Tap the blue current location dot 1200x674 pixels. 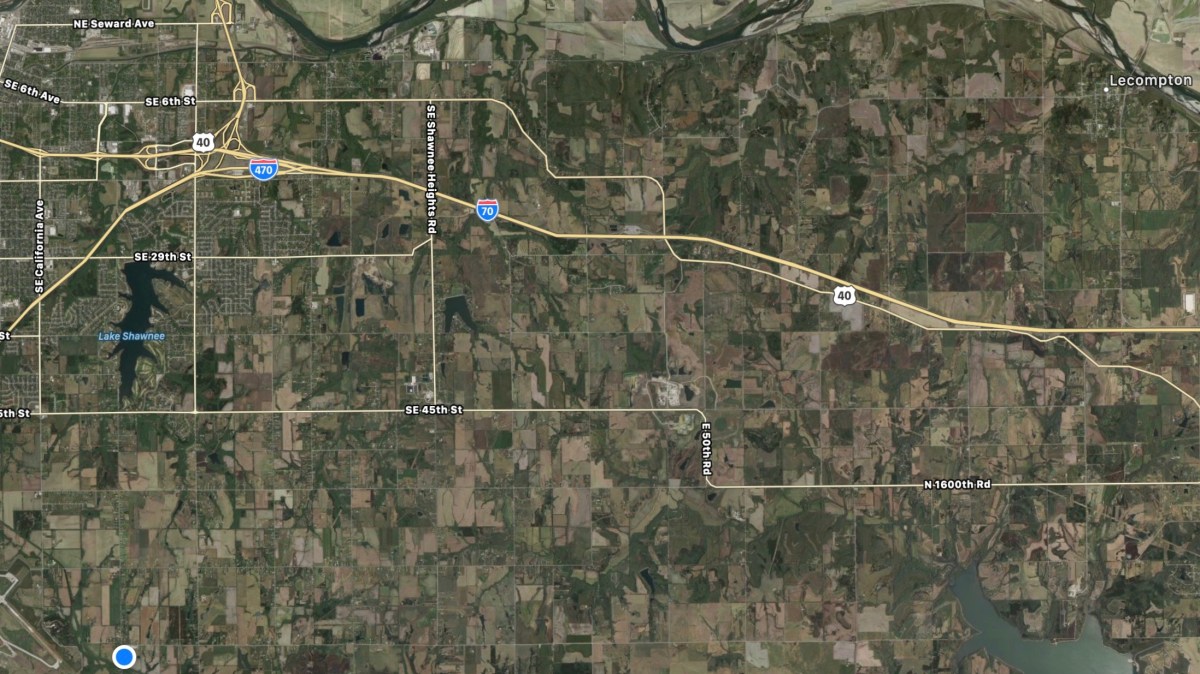(124, 657)
